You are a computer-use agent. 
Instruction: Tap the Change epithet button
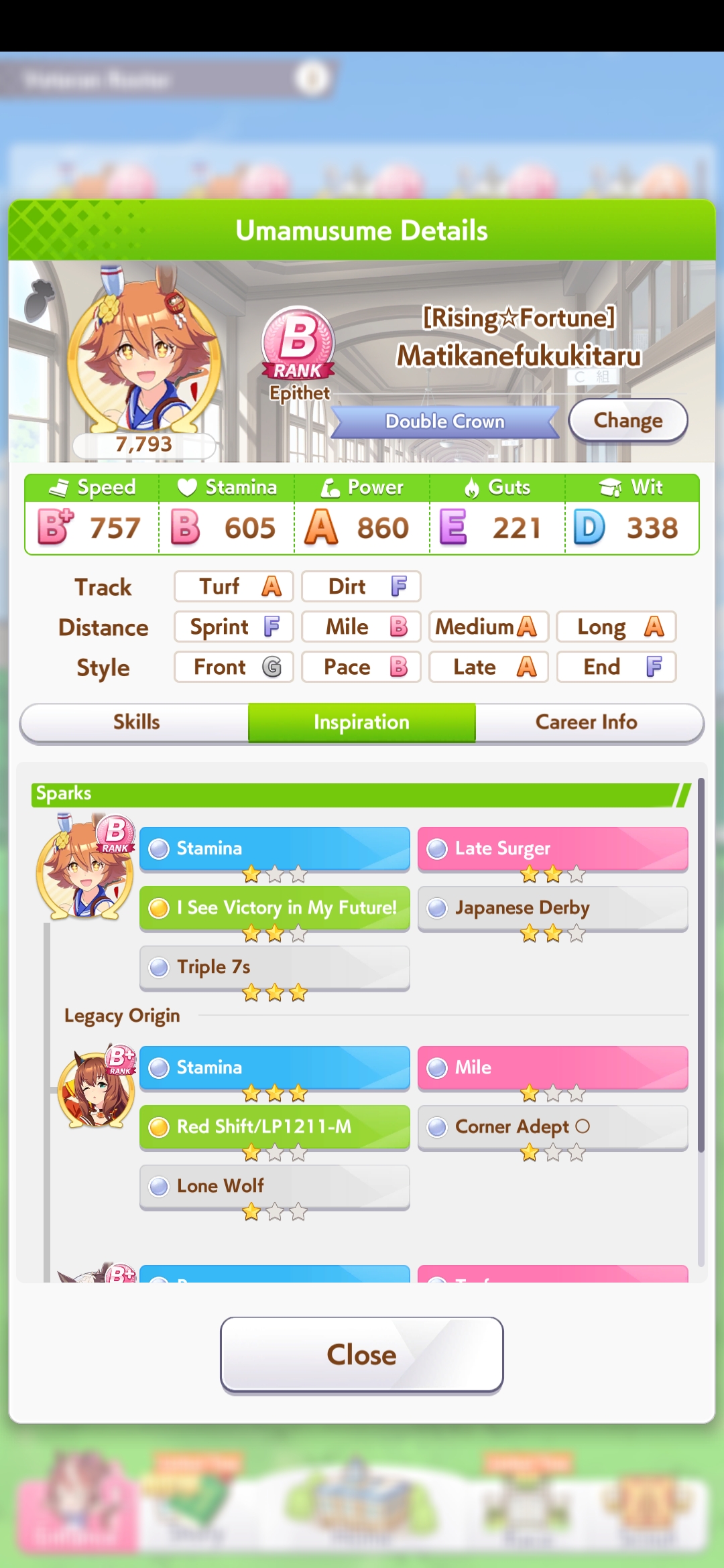coord(627,421)
